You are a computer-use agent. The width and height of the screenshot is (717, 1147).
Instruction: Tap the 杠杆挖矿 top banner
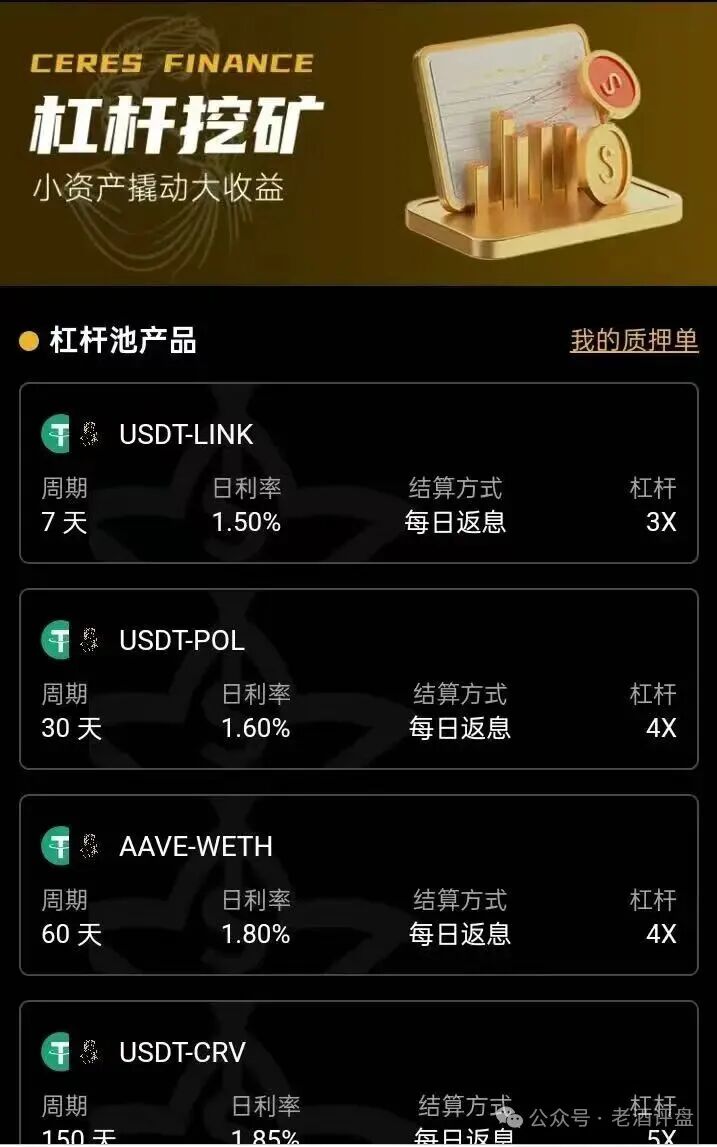click(x=358, y=143)
